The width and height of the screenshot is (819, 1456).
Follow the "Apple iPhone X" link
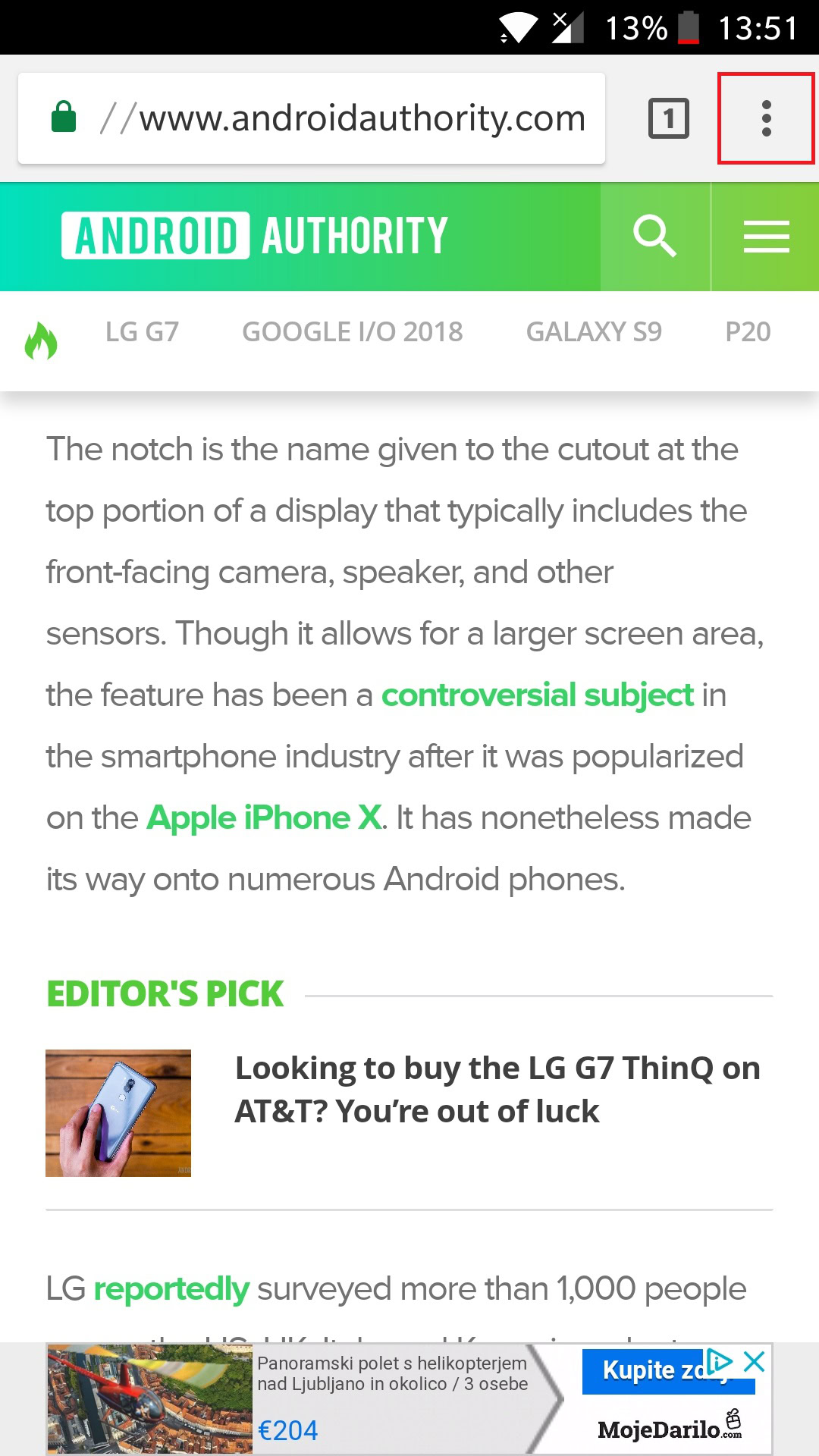tap(264, 817)
